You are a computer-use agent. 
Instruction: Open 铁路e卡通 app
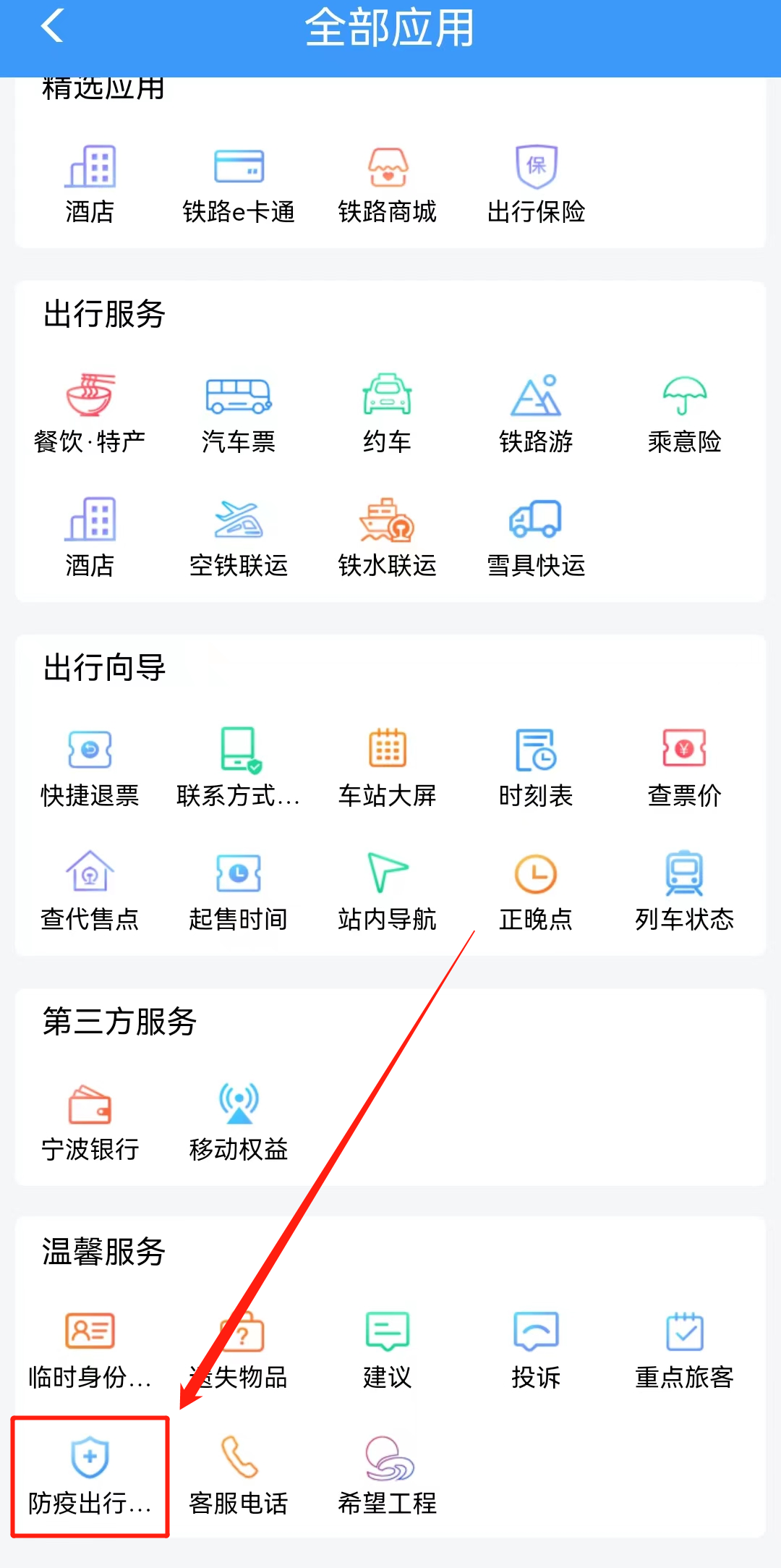click(x=239, y=181)
